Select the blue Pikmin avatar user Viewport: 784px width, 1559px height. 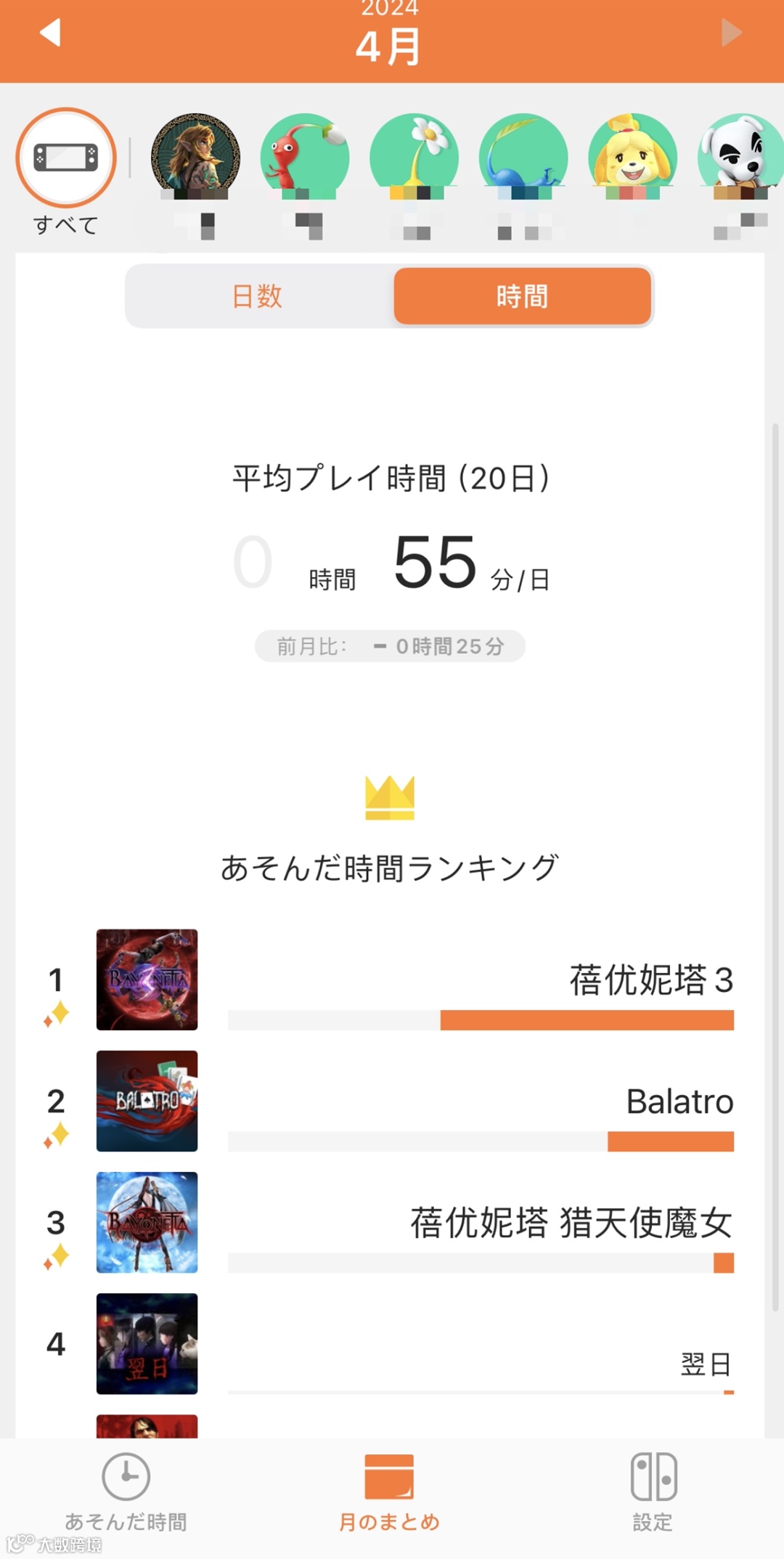click(523, 157)
